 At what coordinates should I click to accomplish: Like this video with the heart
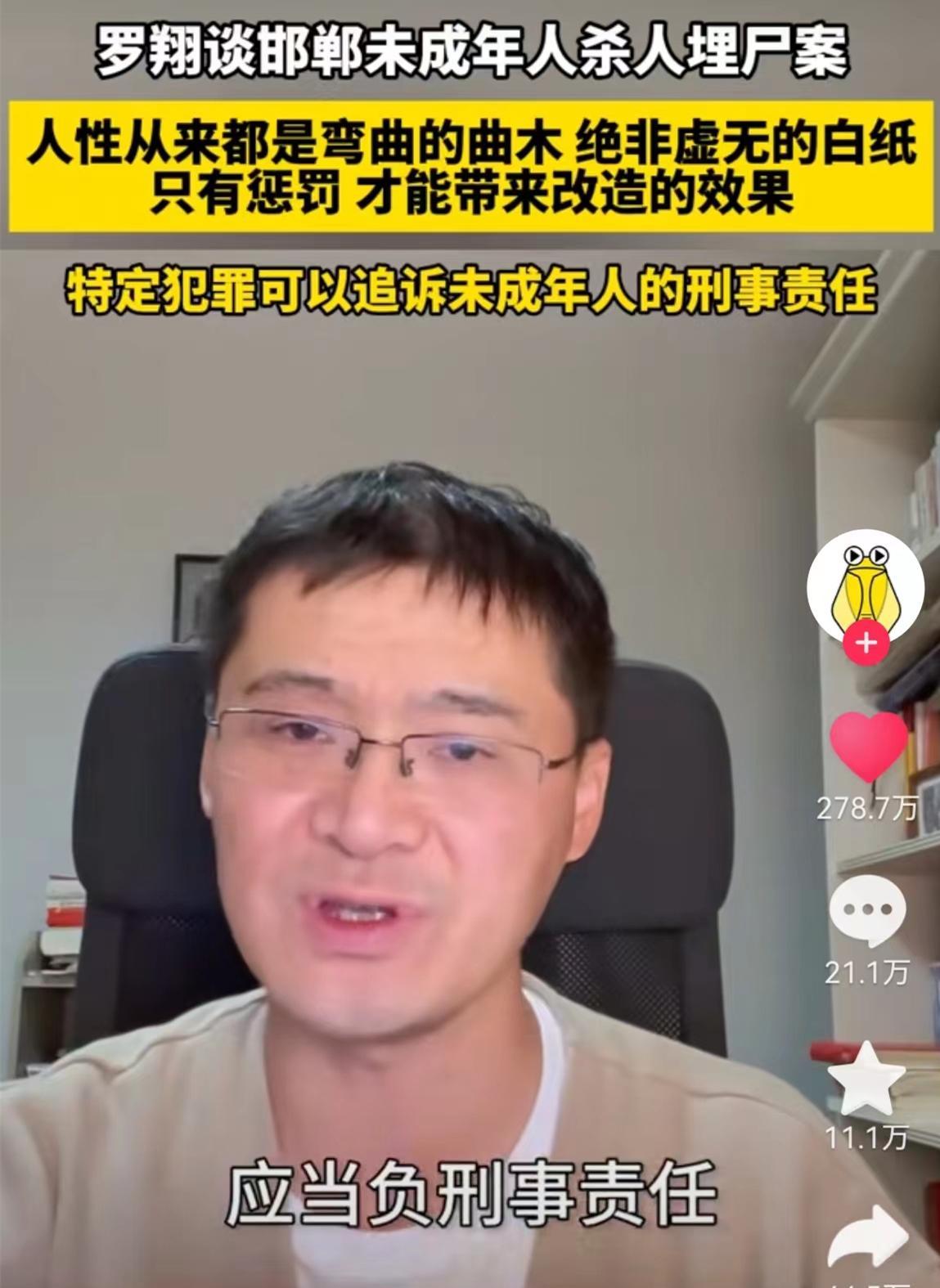coord(868,745)
